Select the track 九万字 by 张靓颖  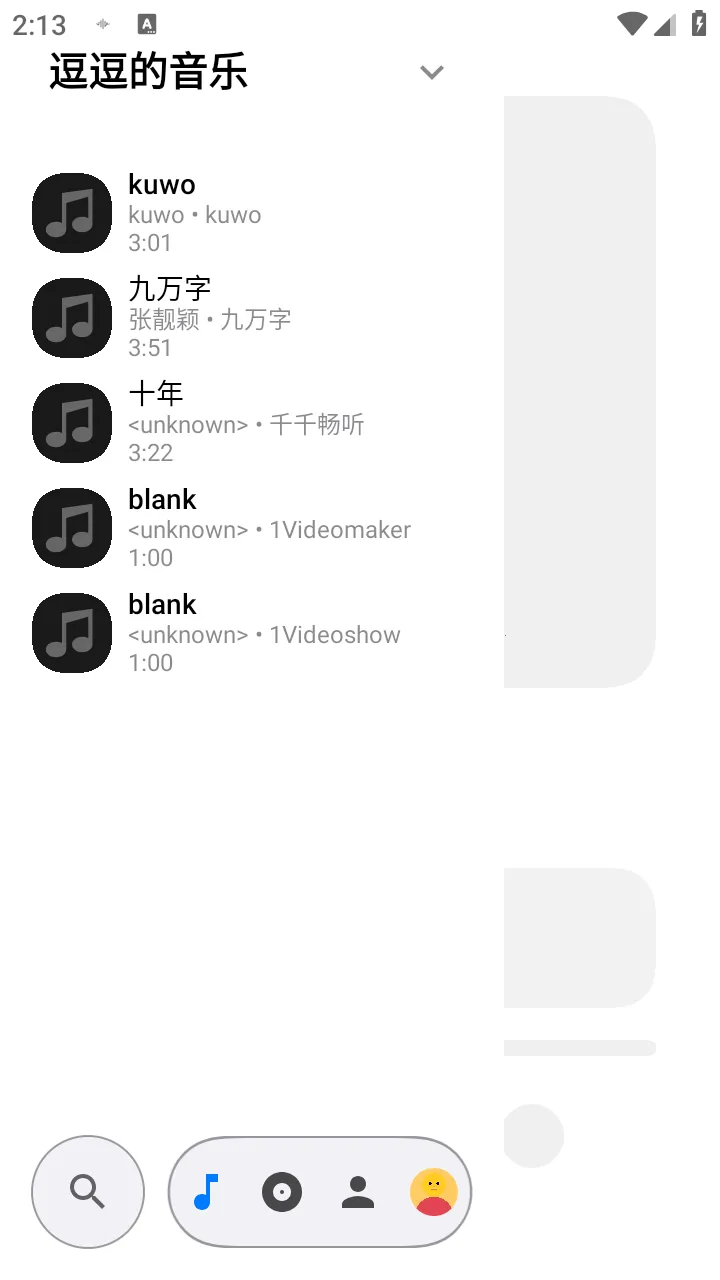pos(250,317)
